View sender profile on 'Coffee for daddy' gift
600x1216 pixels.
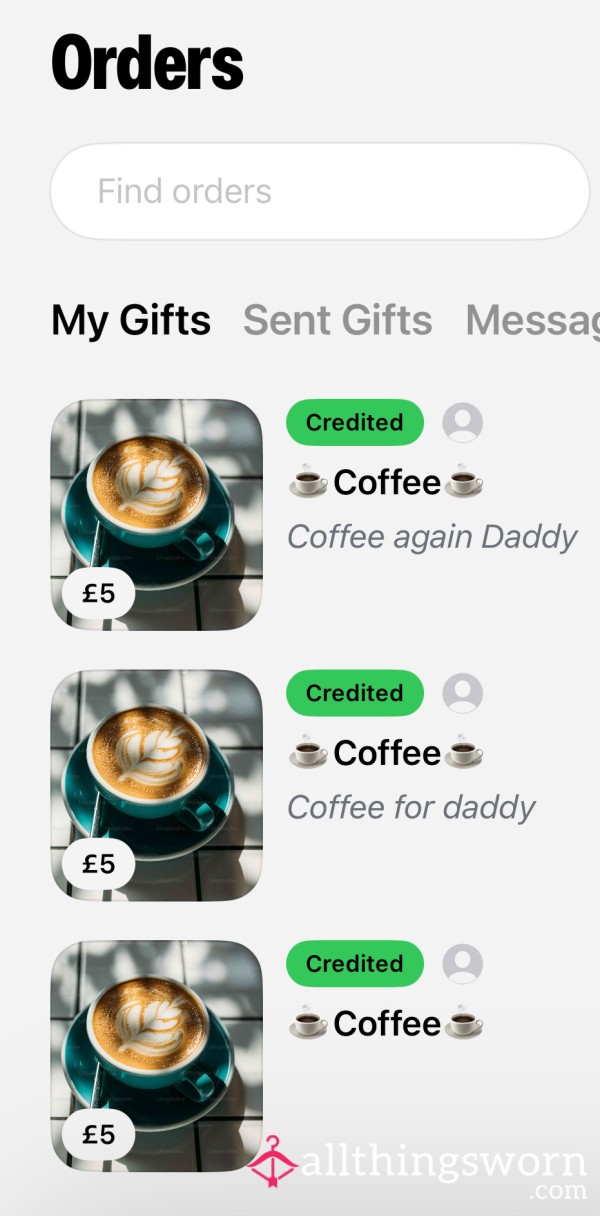tap(463, 693)
